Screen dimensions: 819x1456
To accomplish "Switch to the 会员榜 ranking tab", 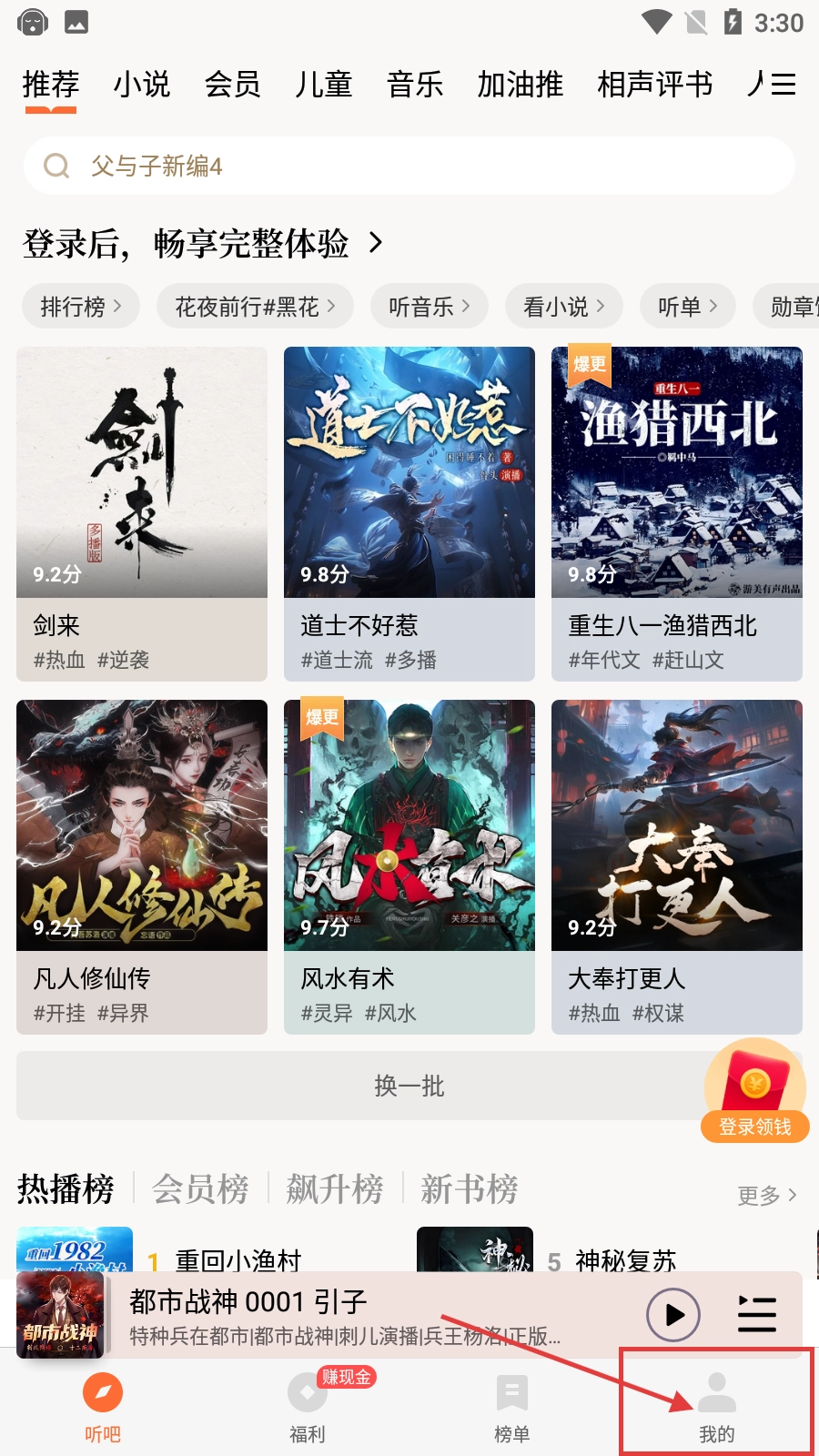I will (x=200, y=1189).
